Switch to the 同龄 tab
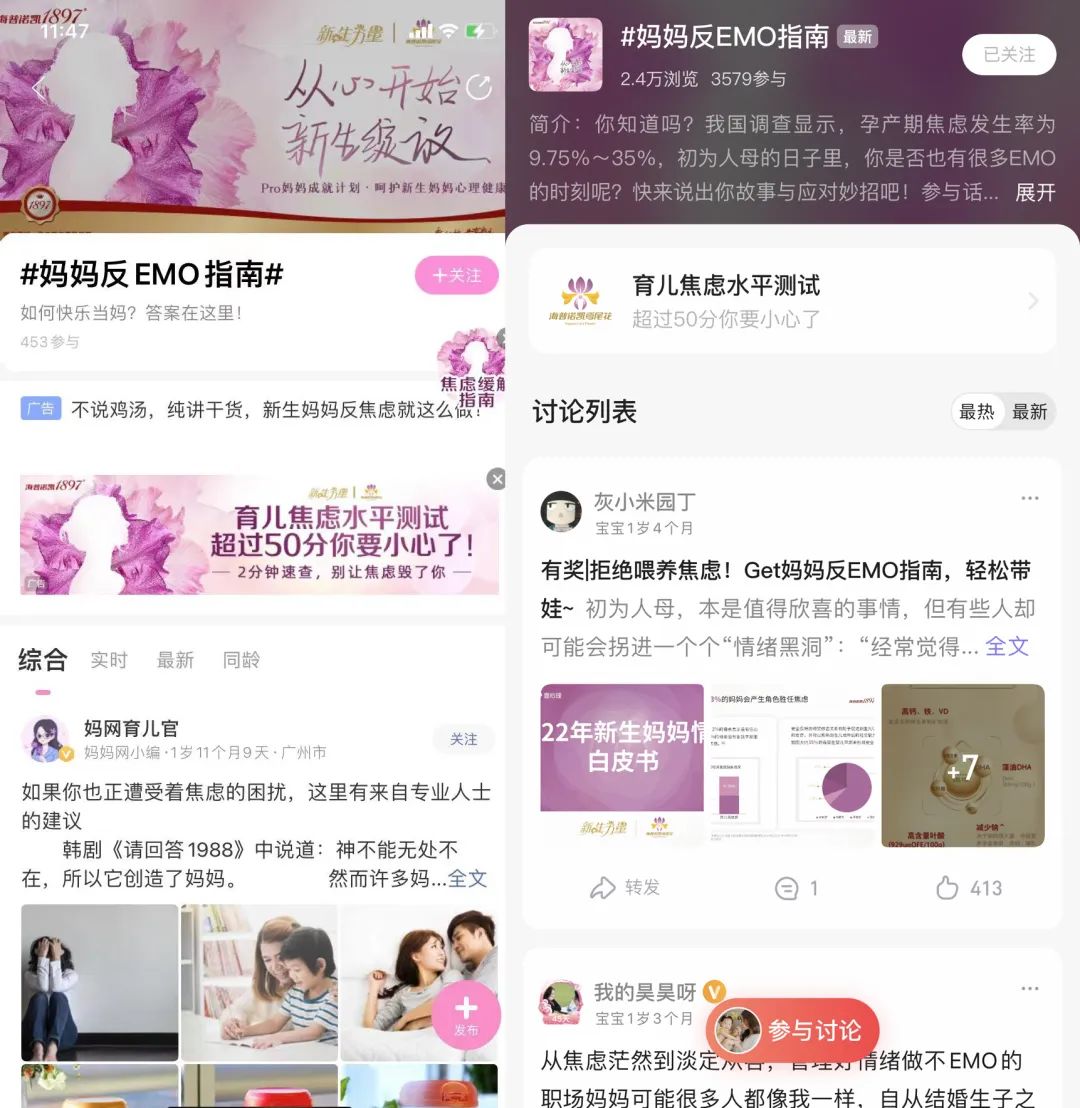This screenshot has width=1080, height=1108. tap(241, 660)
